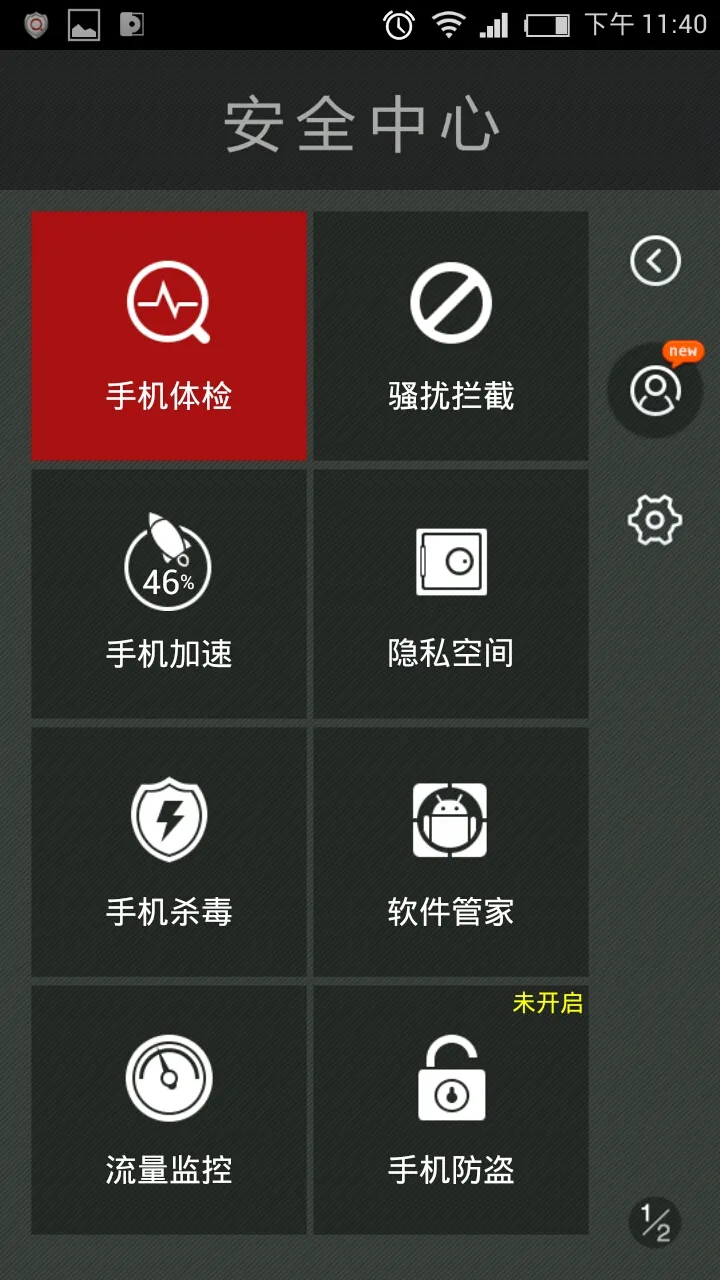Tap the 1/2 page indicator
The image size is (720, 1280).
(655, 1222)
